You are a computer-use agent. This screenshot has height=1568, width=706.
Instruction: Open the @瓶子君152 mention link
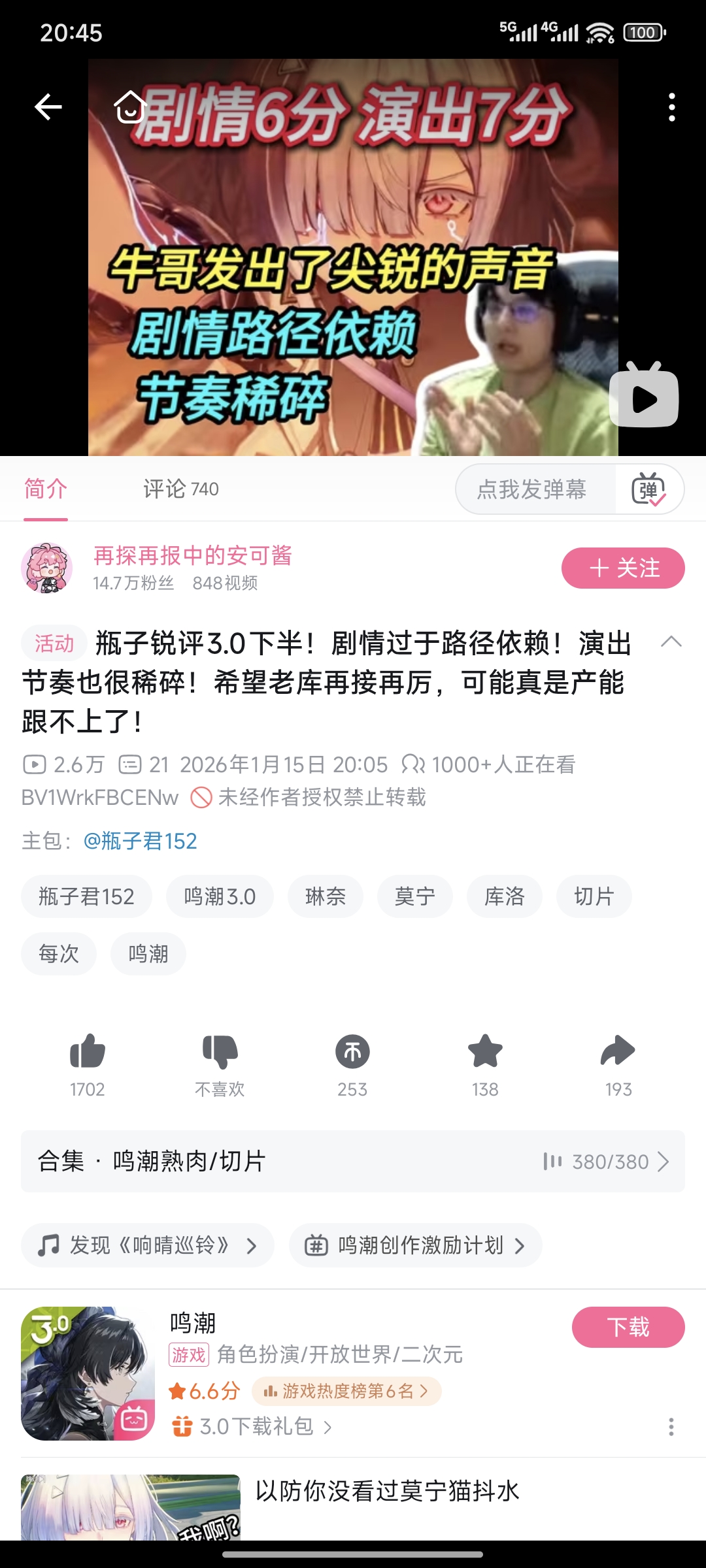141,840
